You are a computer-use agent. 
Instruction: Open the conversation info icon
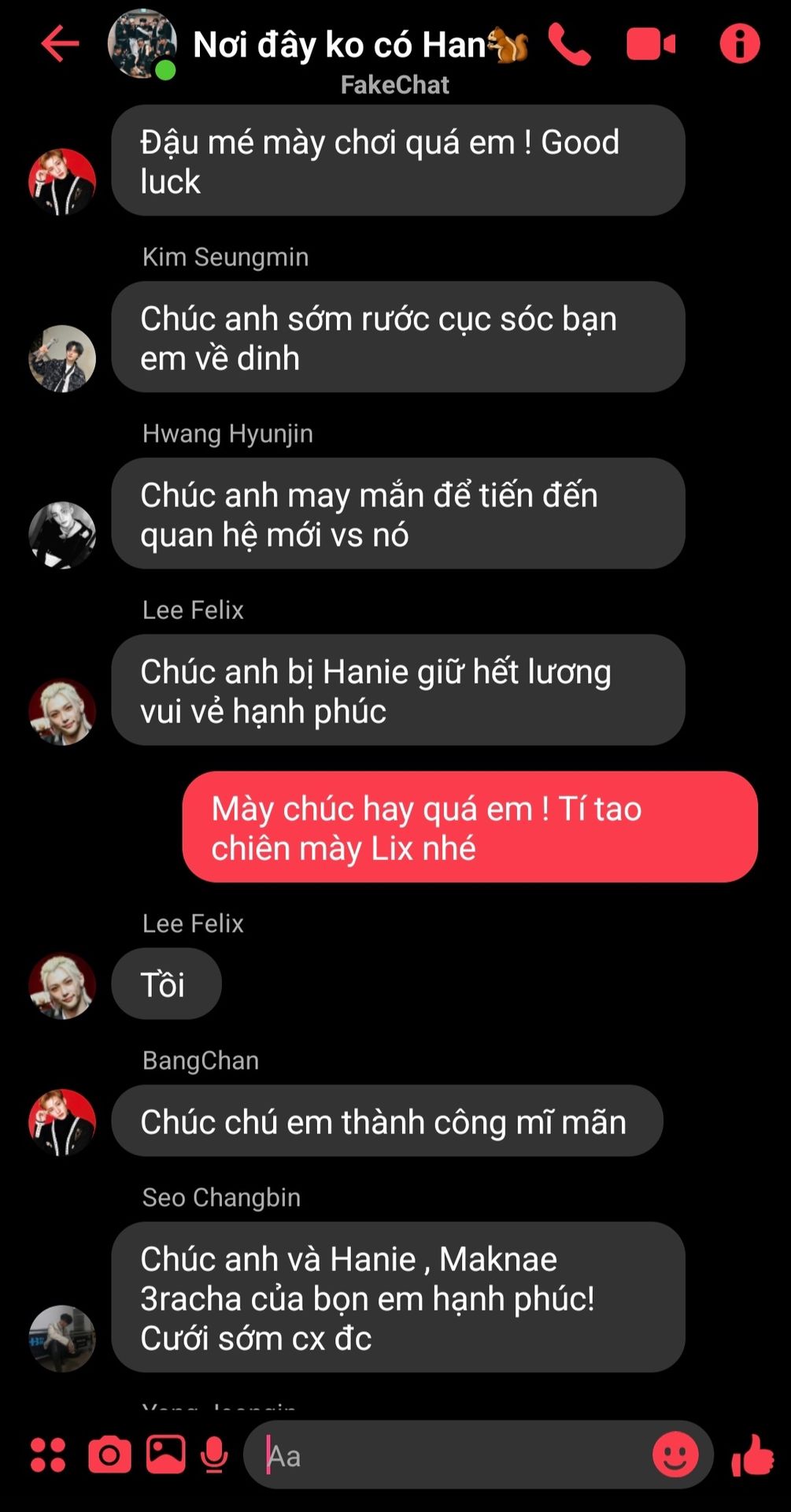(740, 43)
